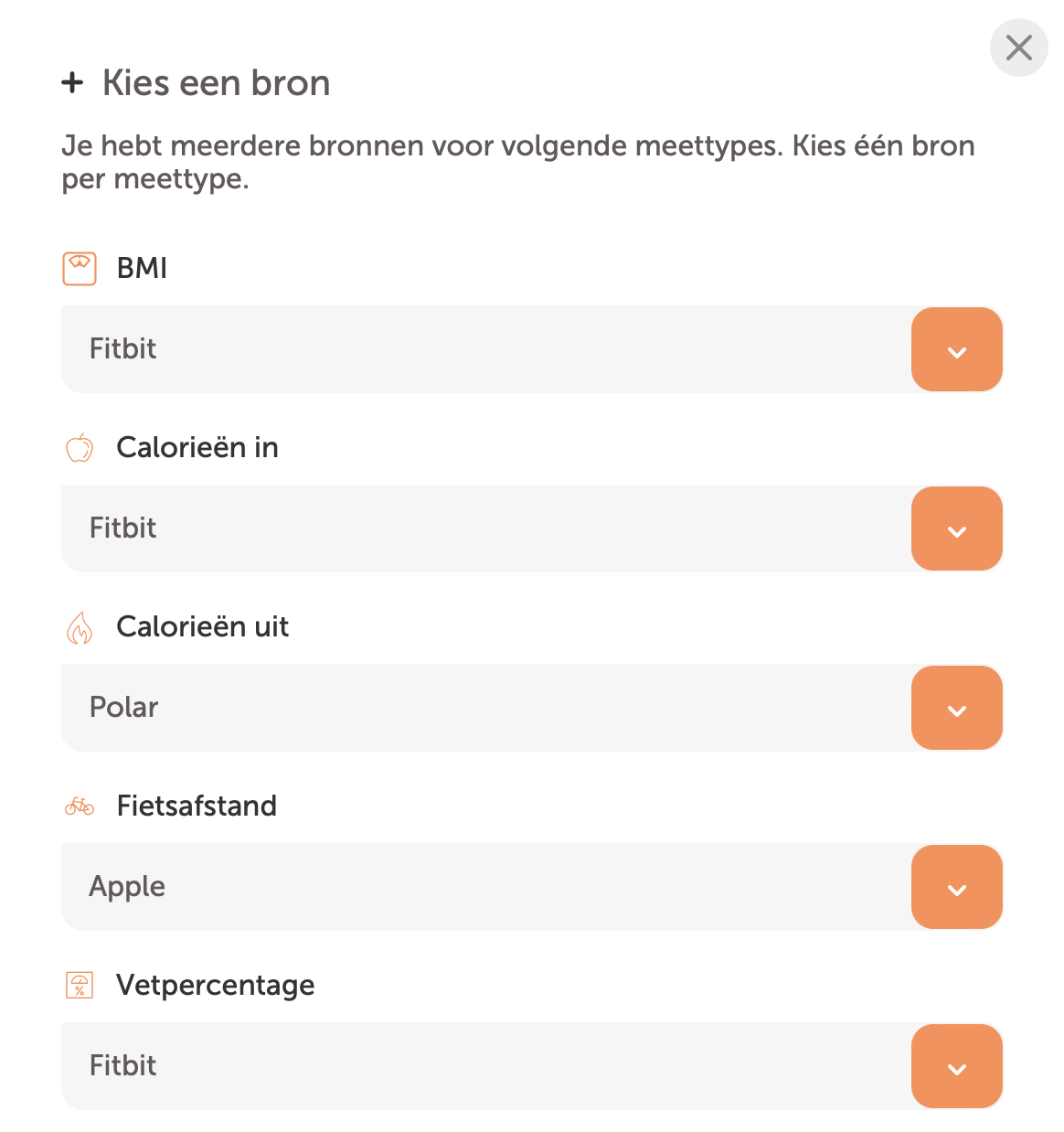Open the Vetpercentage source dropdown
This screenshot has width=1064, height=1132.
pos(956,1065)
